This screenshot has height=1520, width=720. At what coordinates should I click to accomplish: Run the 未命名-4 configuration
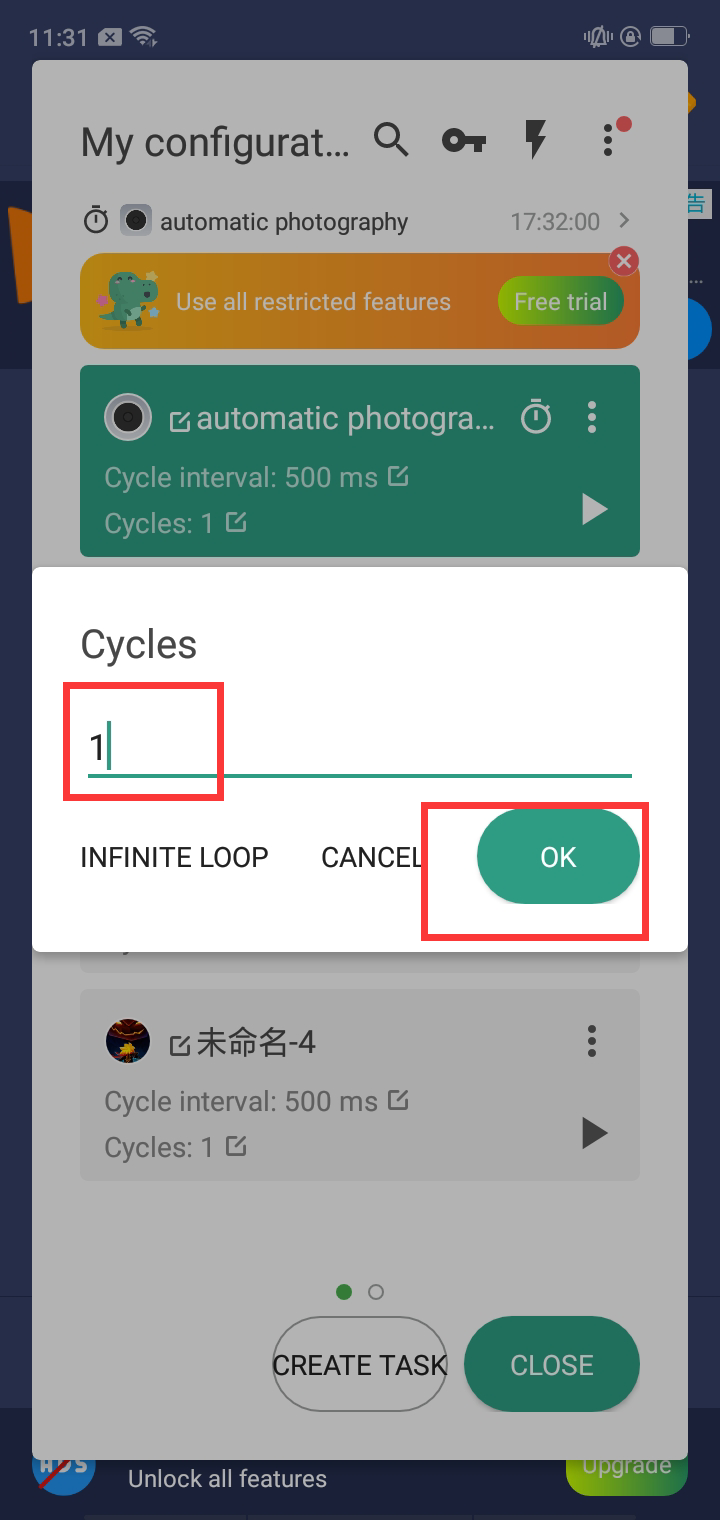594,1133
